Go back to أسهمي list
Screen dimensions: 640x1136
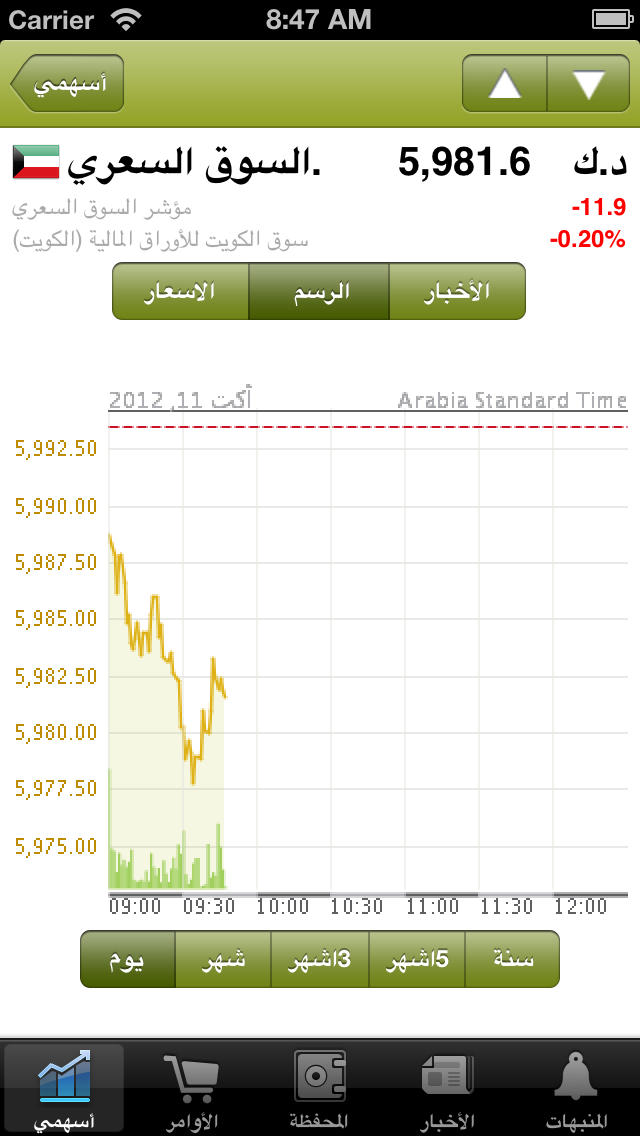point(67,83)
